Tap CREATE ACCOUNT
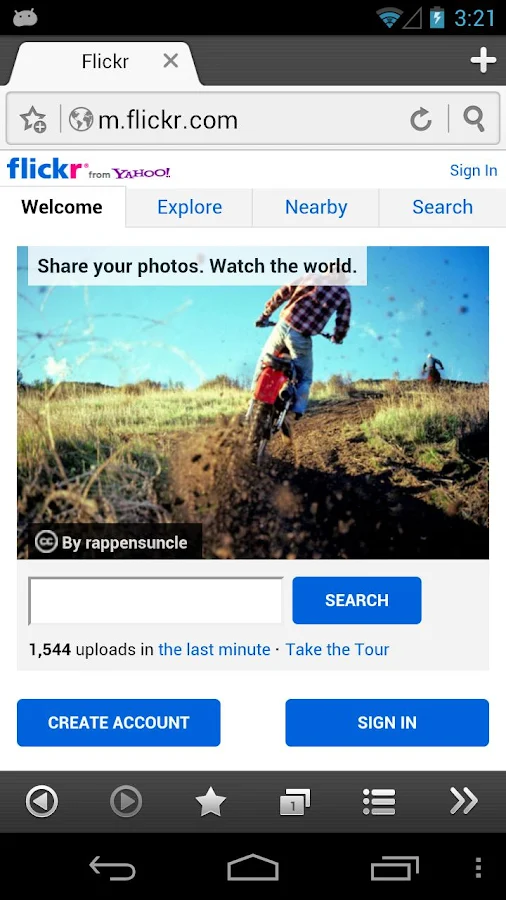This screenshot has width=506, height=900. [119, 723]
